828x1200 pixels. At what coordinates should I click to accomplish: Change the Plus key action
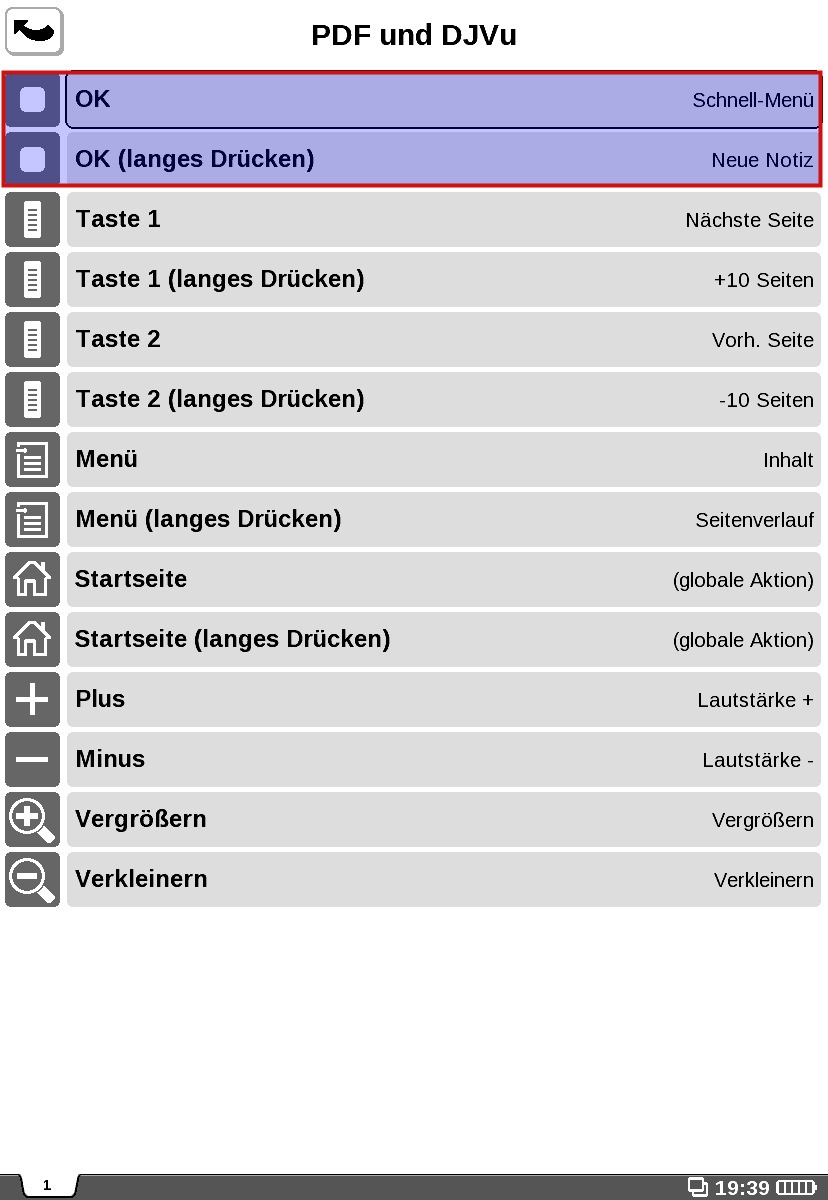[x=442, y=700]
